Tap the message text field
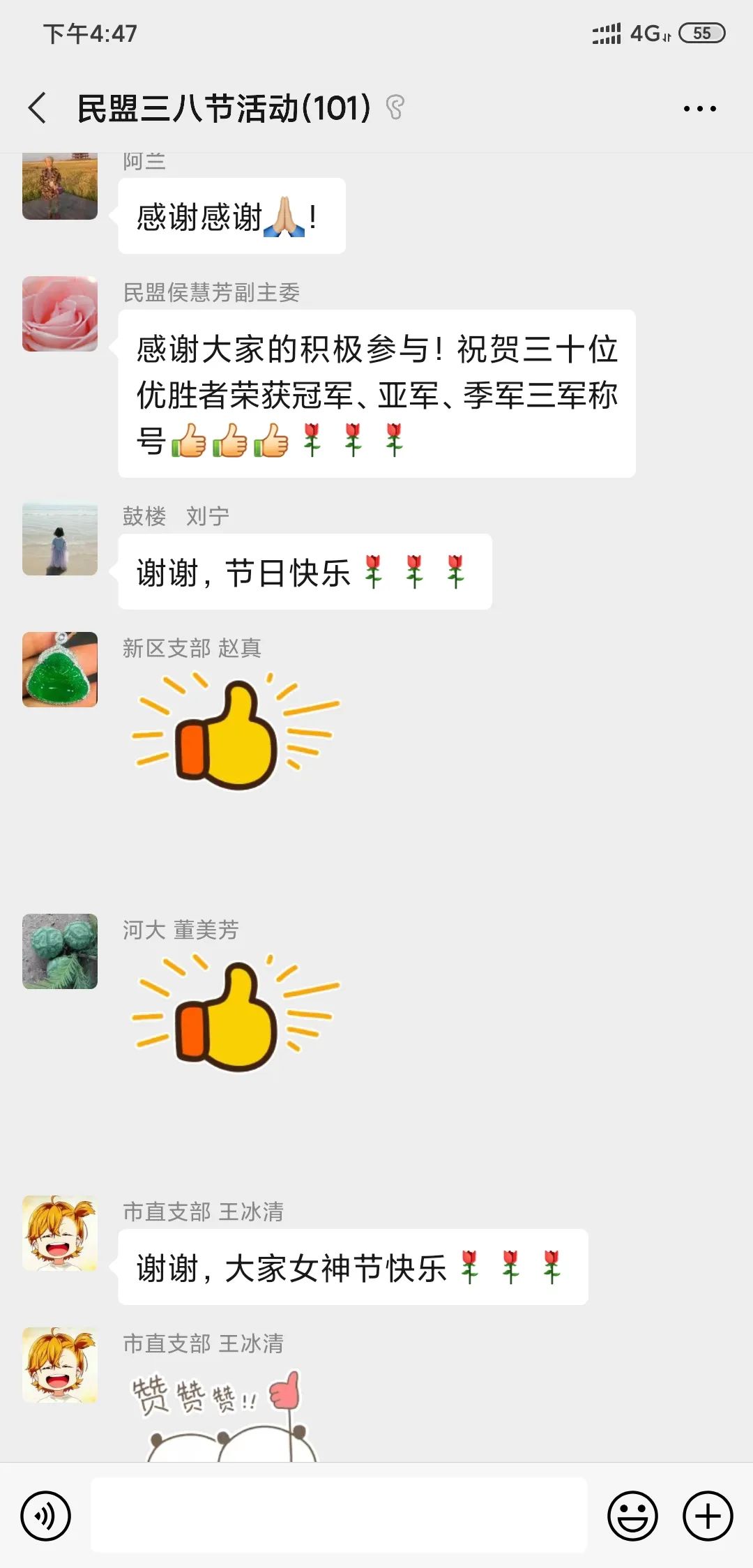Viewport: 753px width, 1568px height. [339, 1516]
